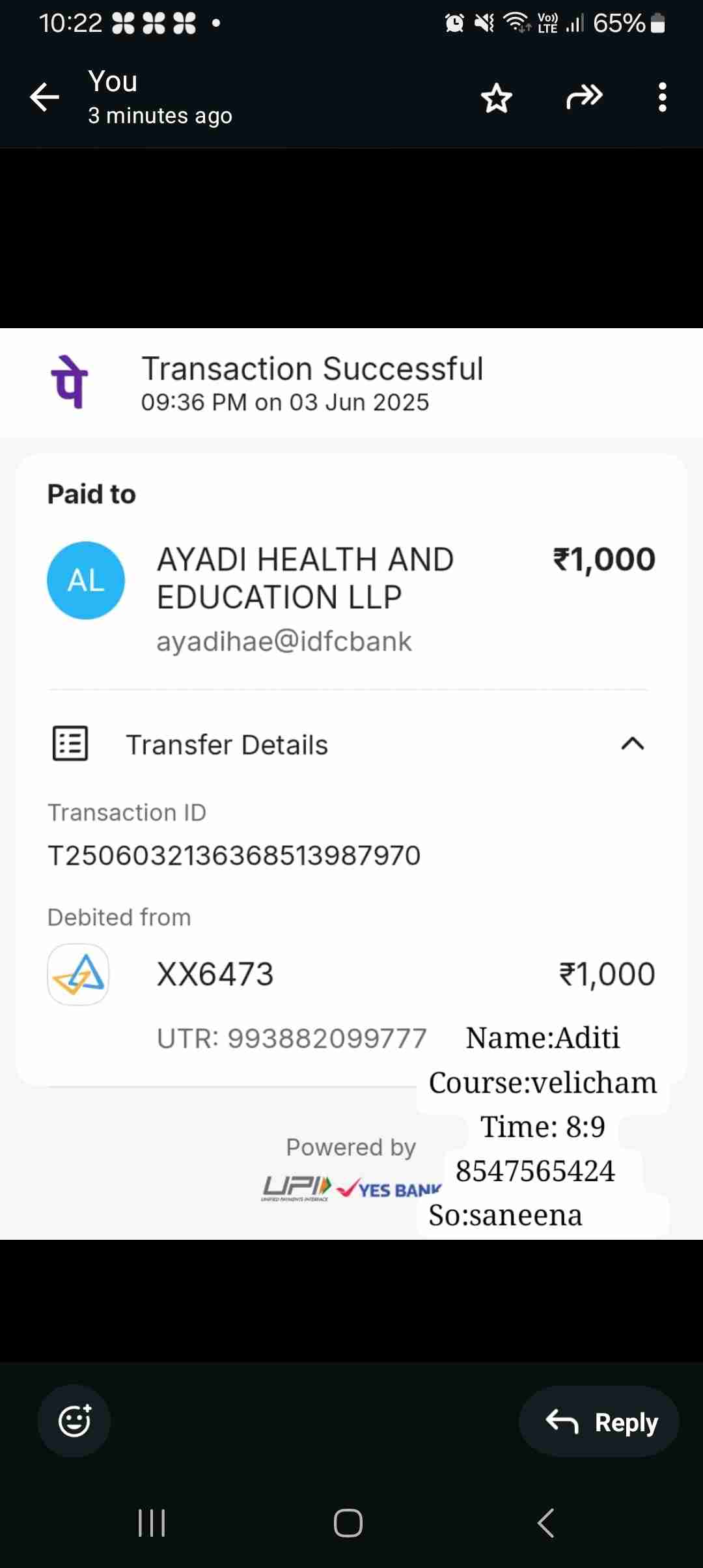Open the overflow menu

[x=662, y=98]
